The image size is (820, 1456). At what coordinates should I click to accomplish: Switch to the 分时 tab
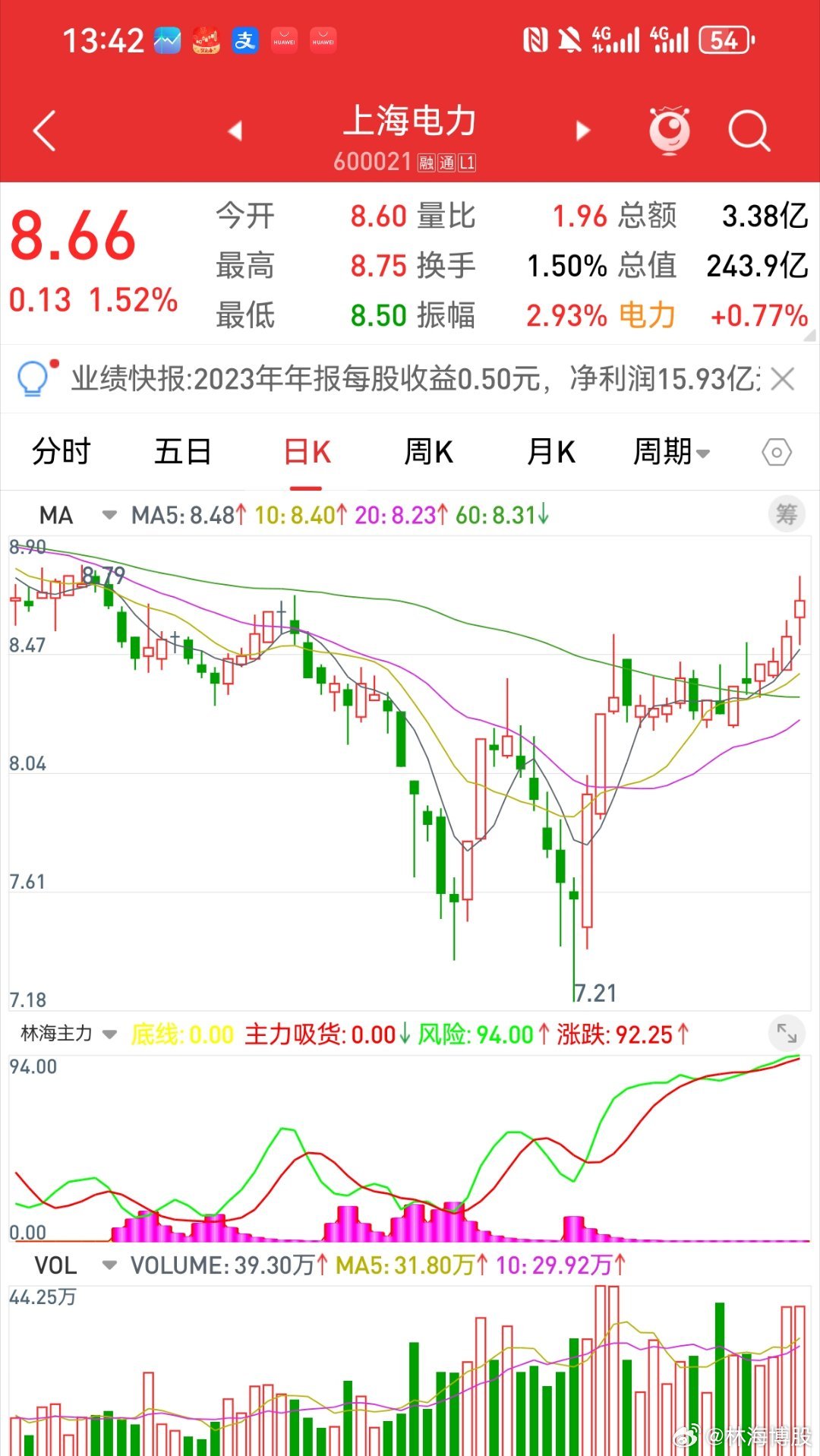pos(61,452)
